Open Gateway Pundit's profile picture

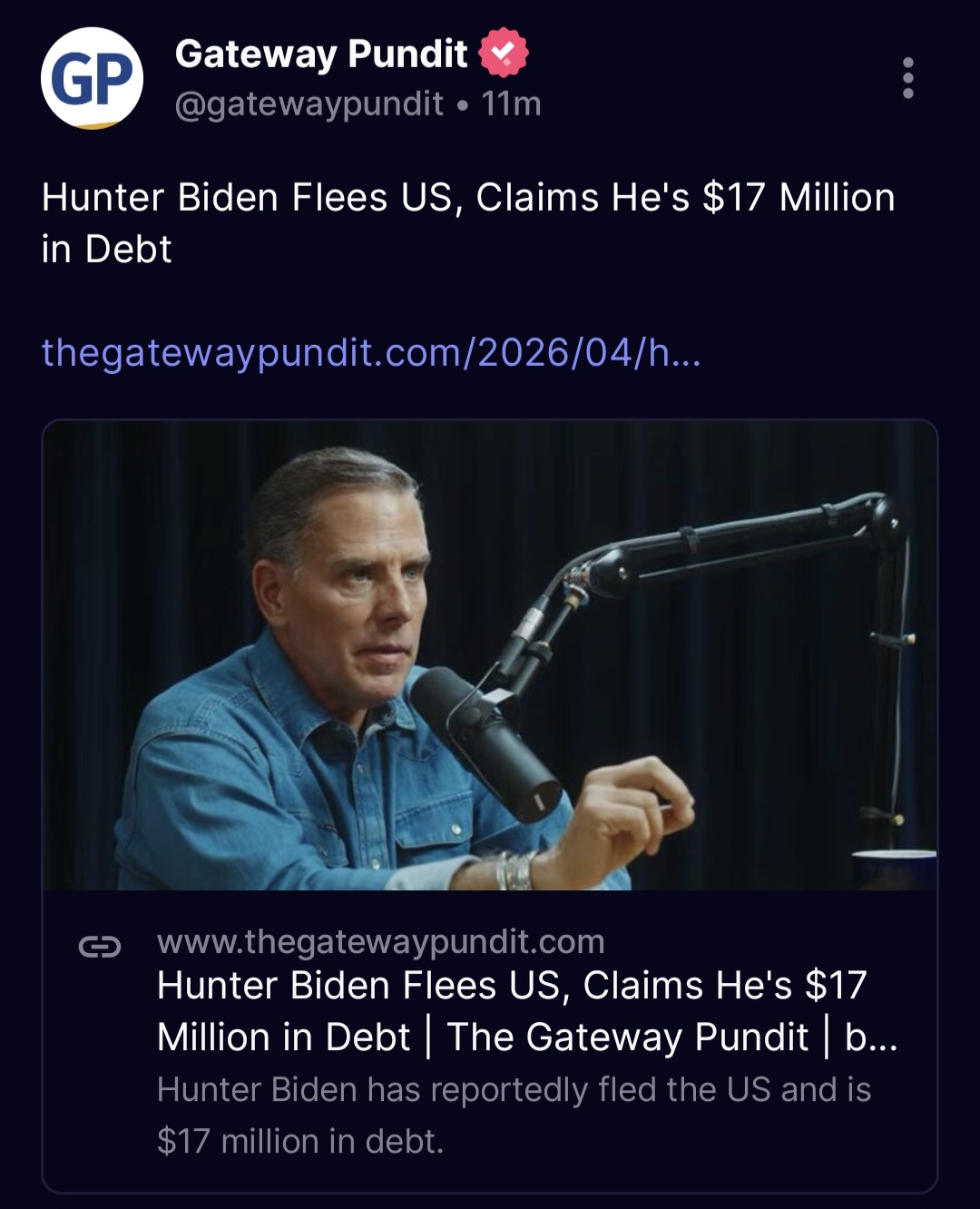[92, 78]
